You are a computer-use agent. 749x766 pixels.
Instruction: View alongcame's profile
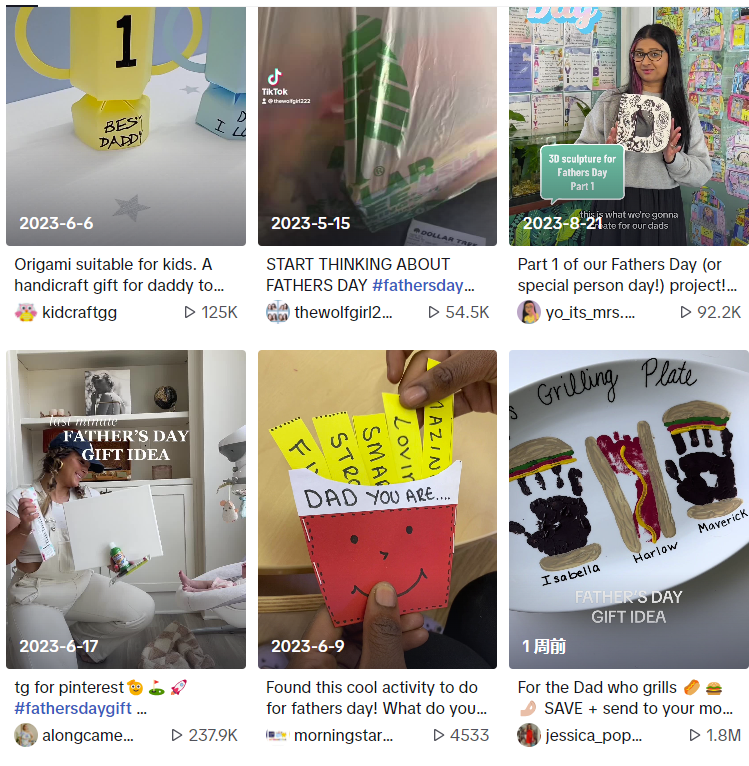(x=87, y=735)
